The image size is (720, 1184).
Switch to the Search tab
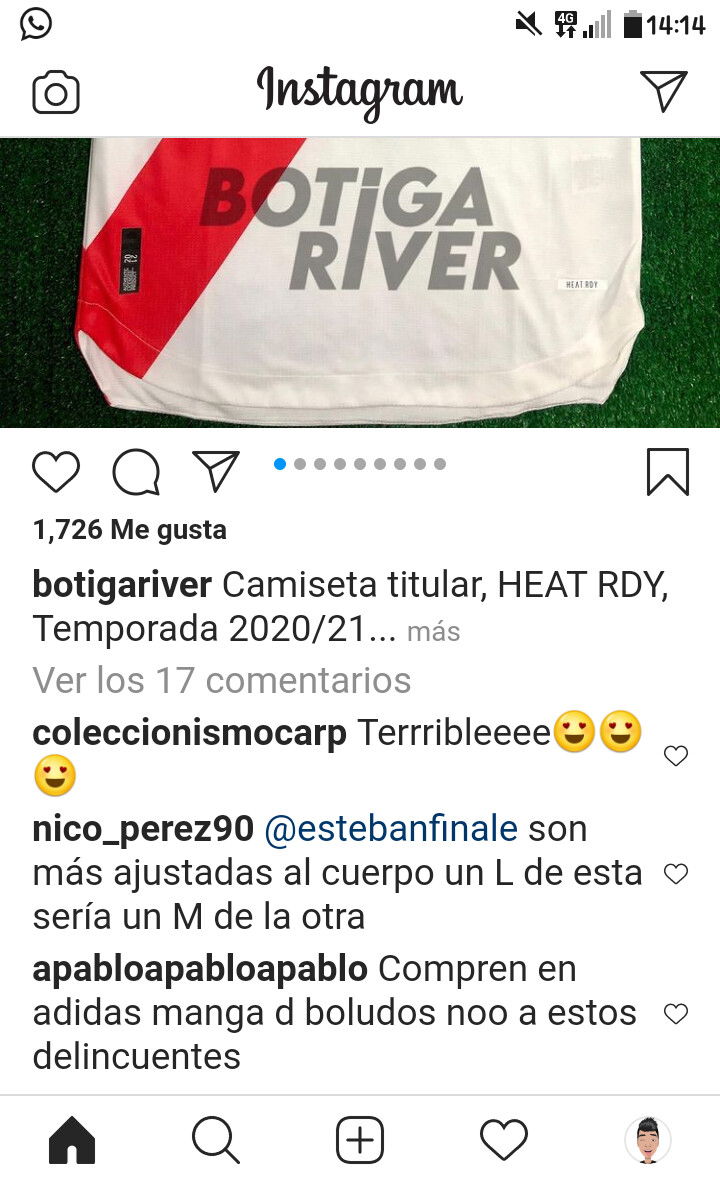[216, 1139]
